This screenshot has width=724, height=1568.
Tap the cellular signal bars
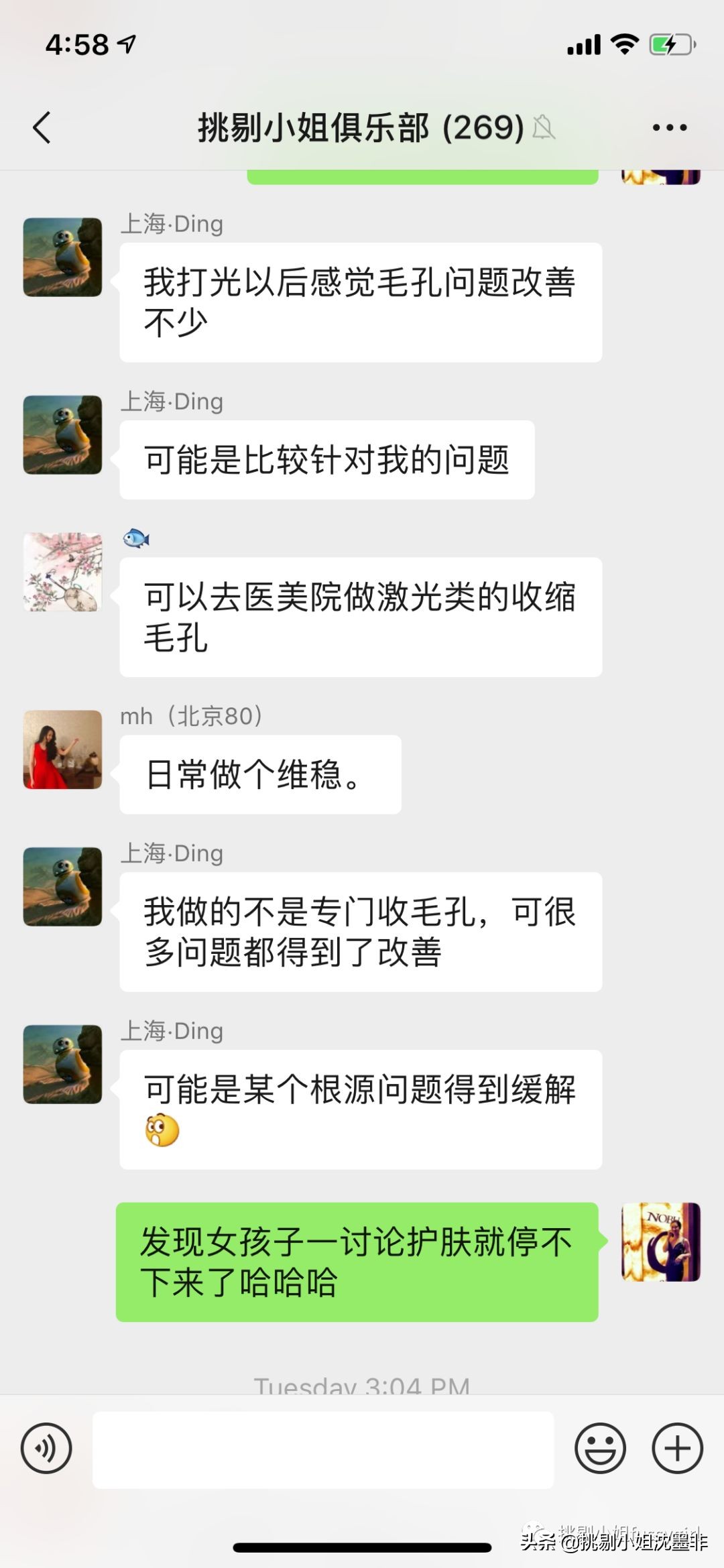(583, 44)
